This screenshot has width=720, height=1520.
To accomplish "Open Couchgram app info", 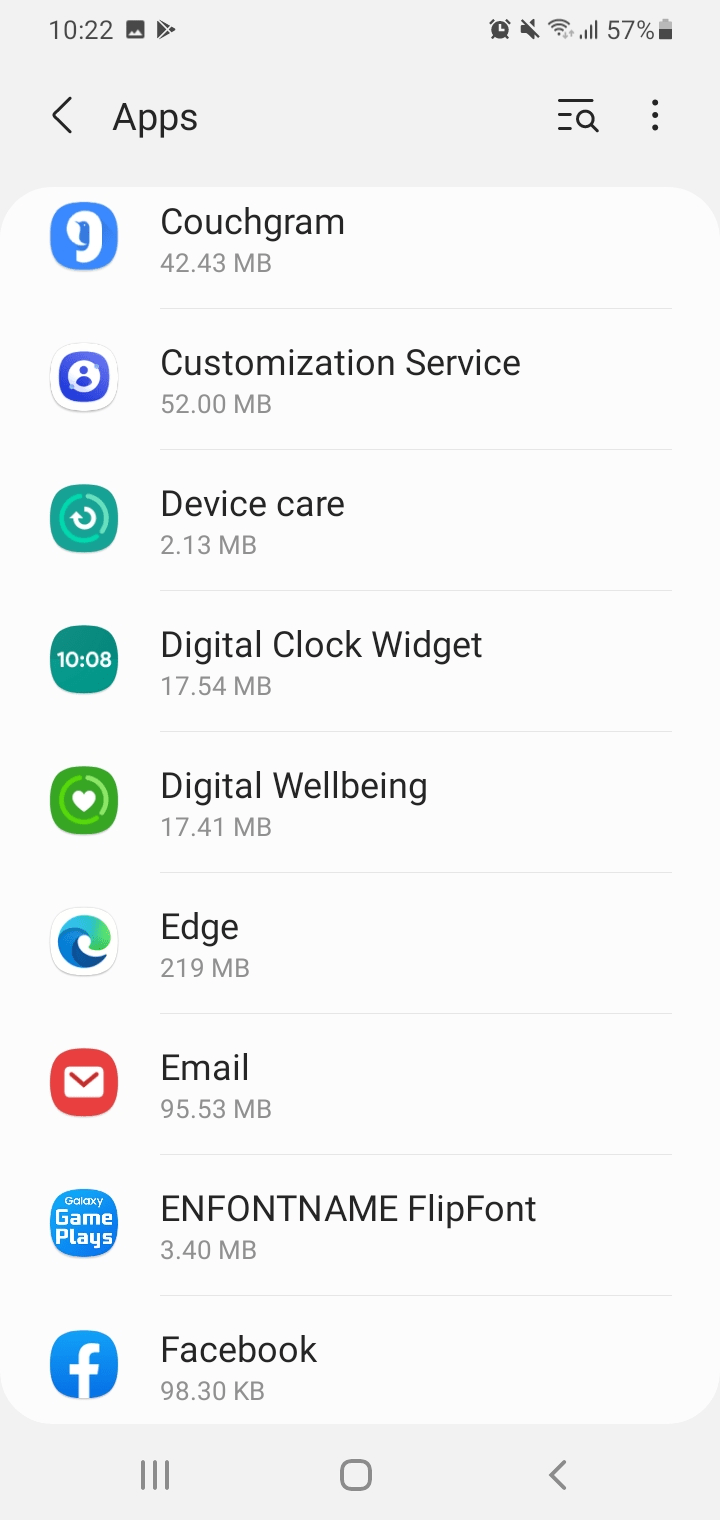I will (x=360, y=239).
